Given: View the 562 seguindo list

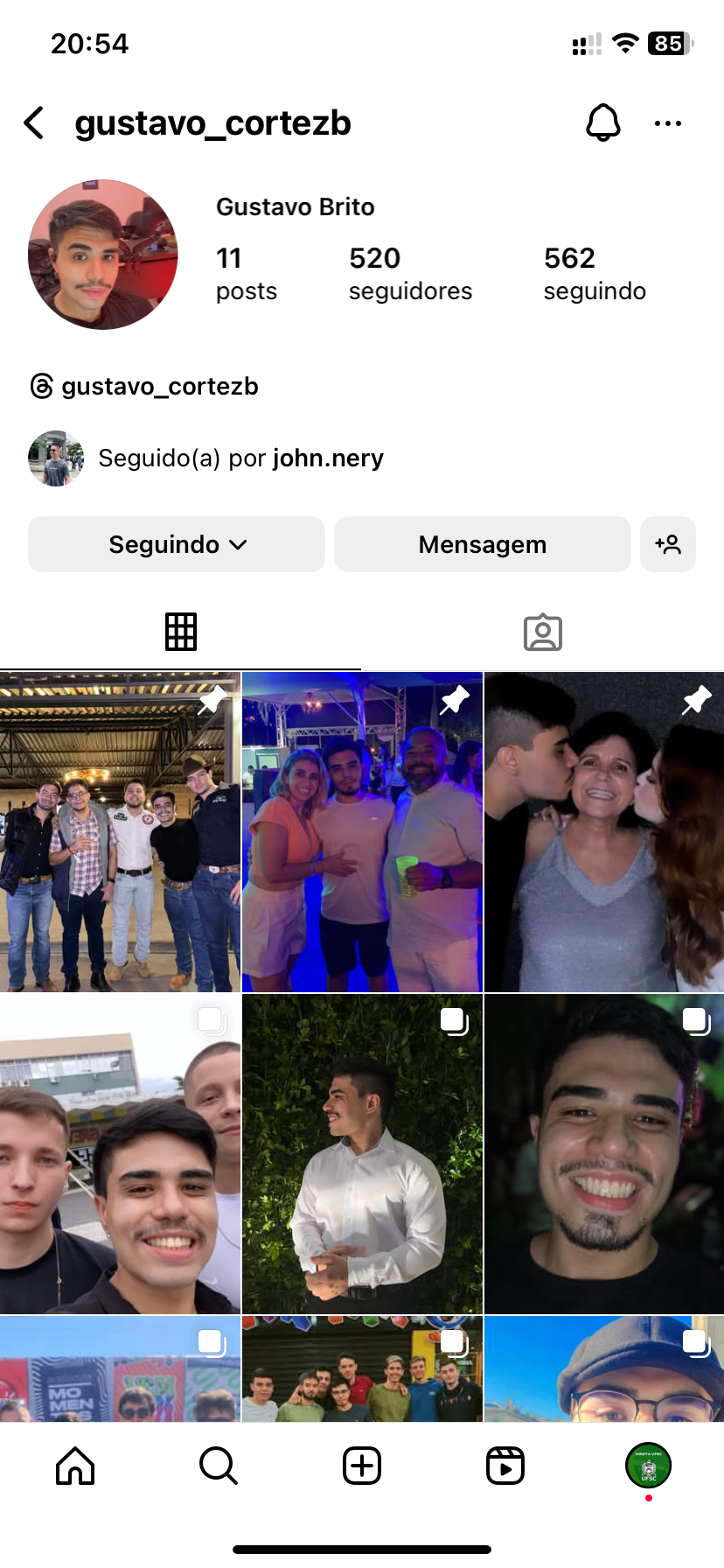Looking at the screenshot, I should point(595,274).
